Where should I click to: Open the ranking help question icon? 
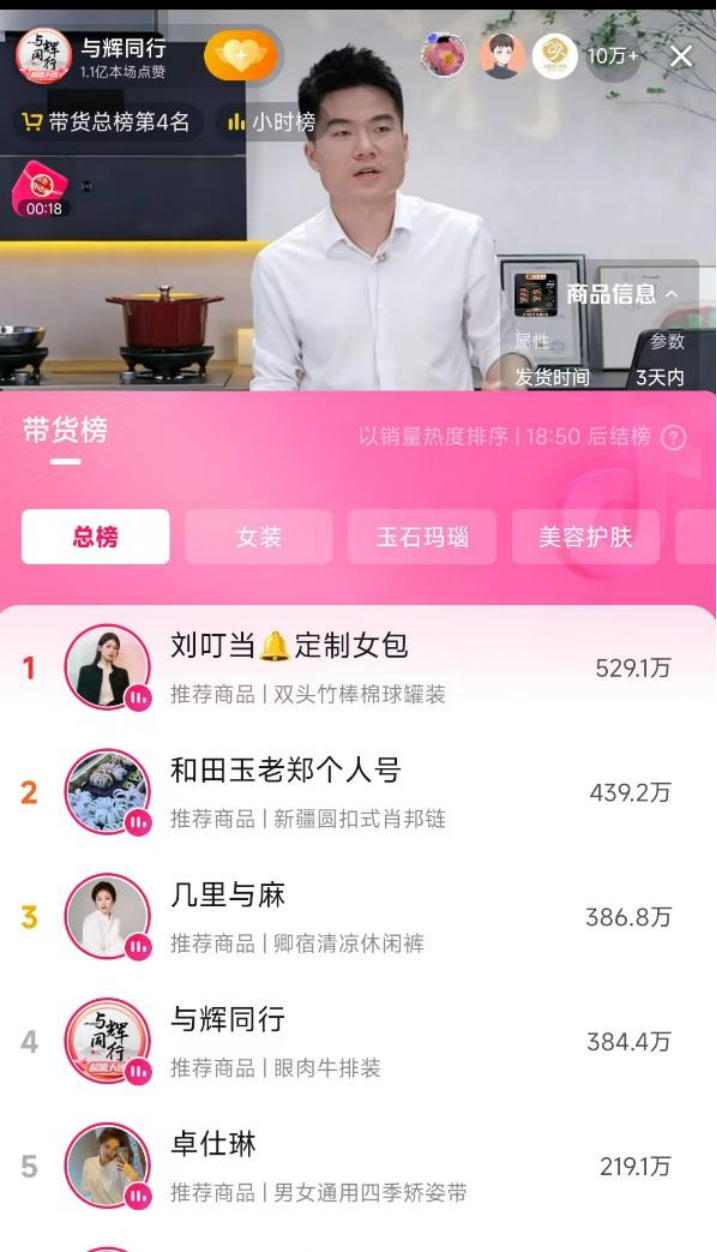tap(674, 437)
